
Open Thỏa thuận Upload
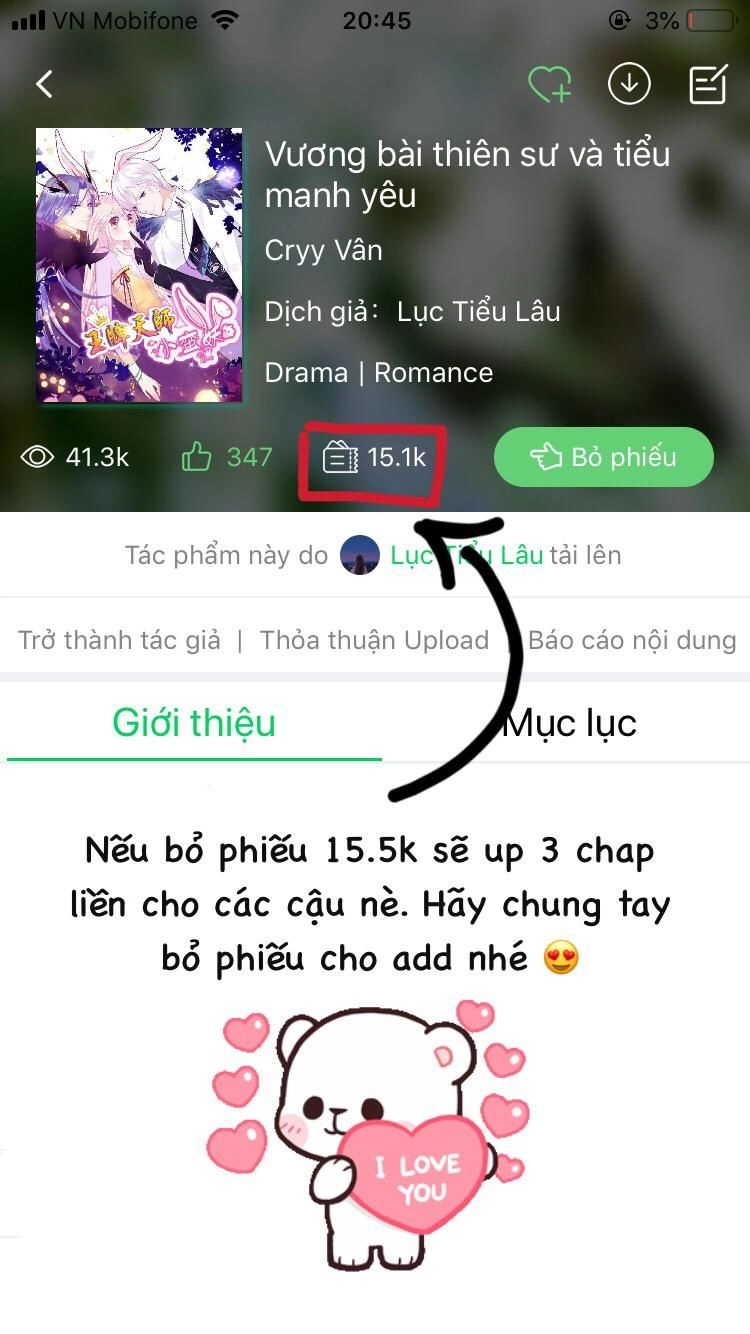pos(373,640)
